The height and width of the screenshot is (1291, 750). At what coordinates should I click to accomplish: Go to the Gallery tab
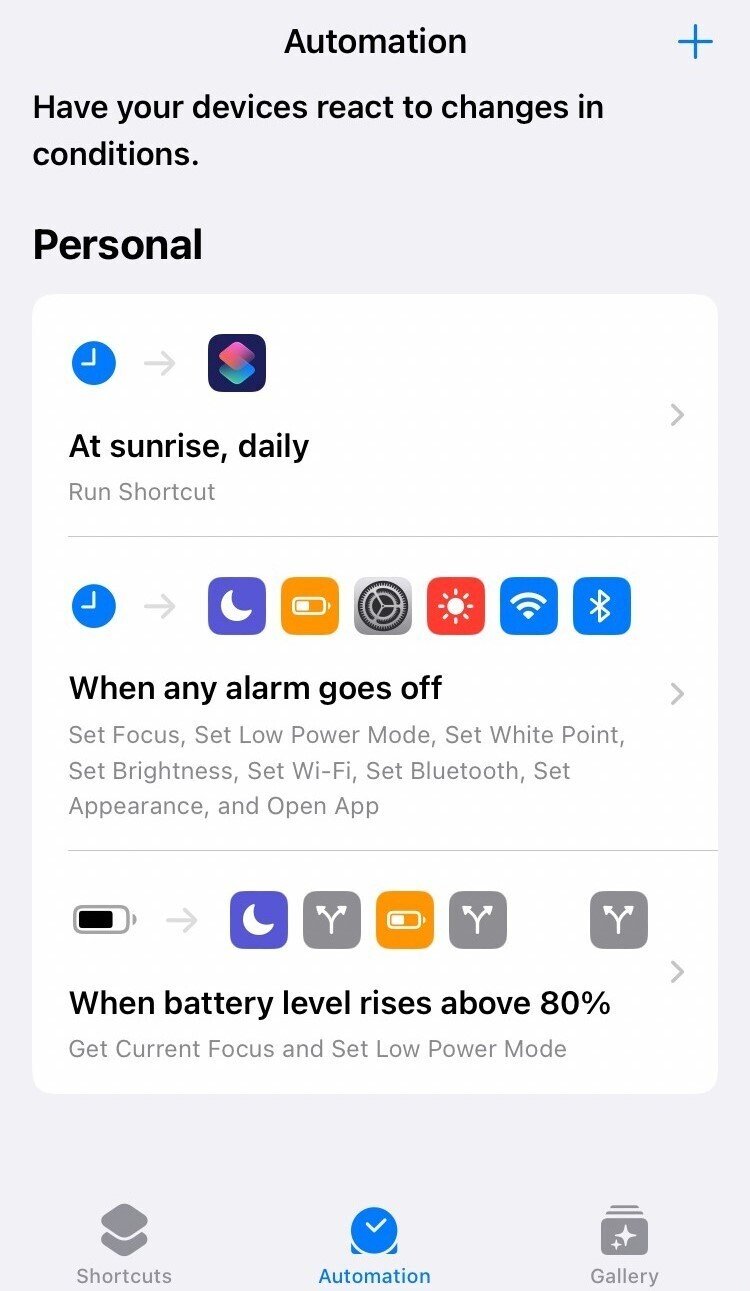624,1244
